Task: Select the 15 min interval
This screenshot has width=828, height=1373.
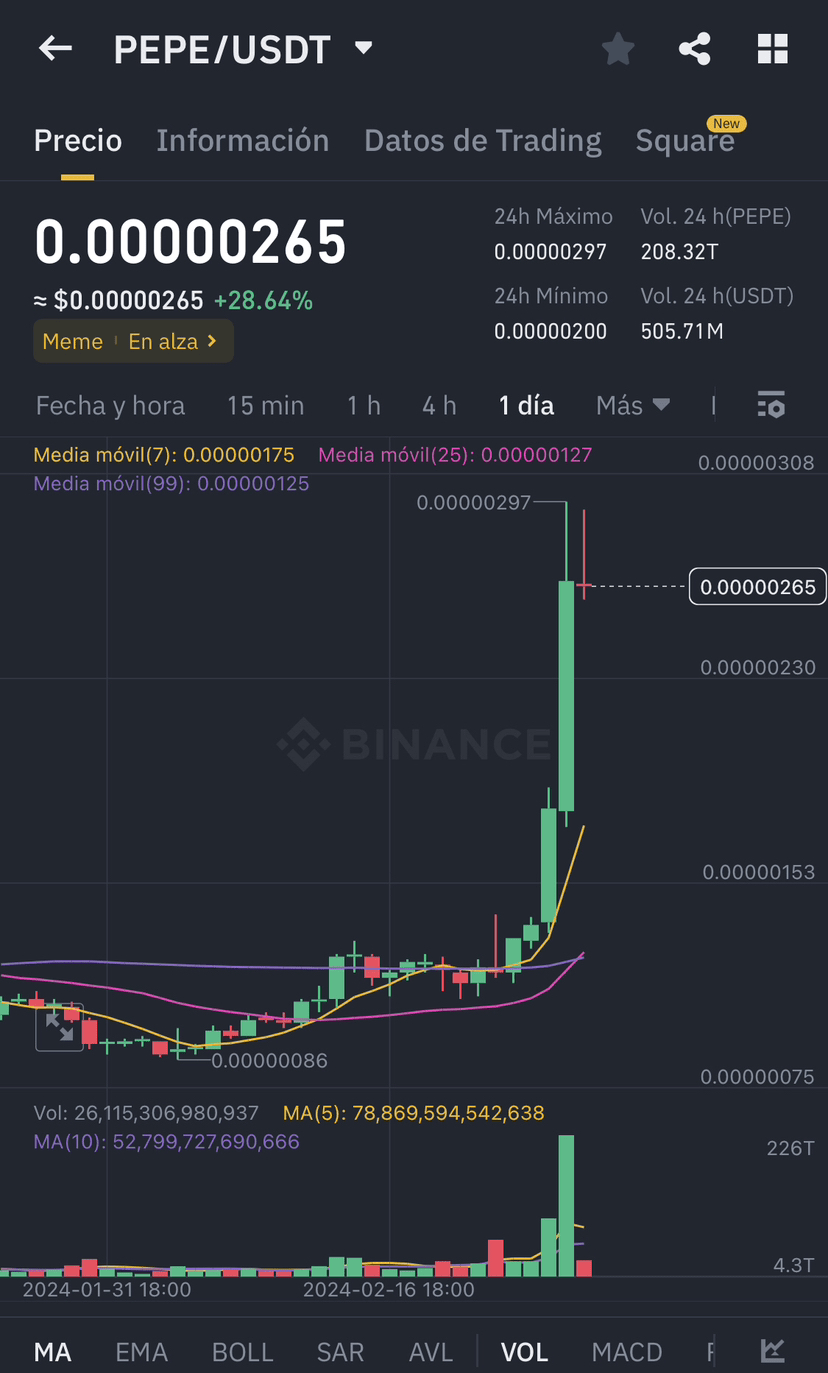Action: (265, 405)
